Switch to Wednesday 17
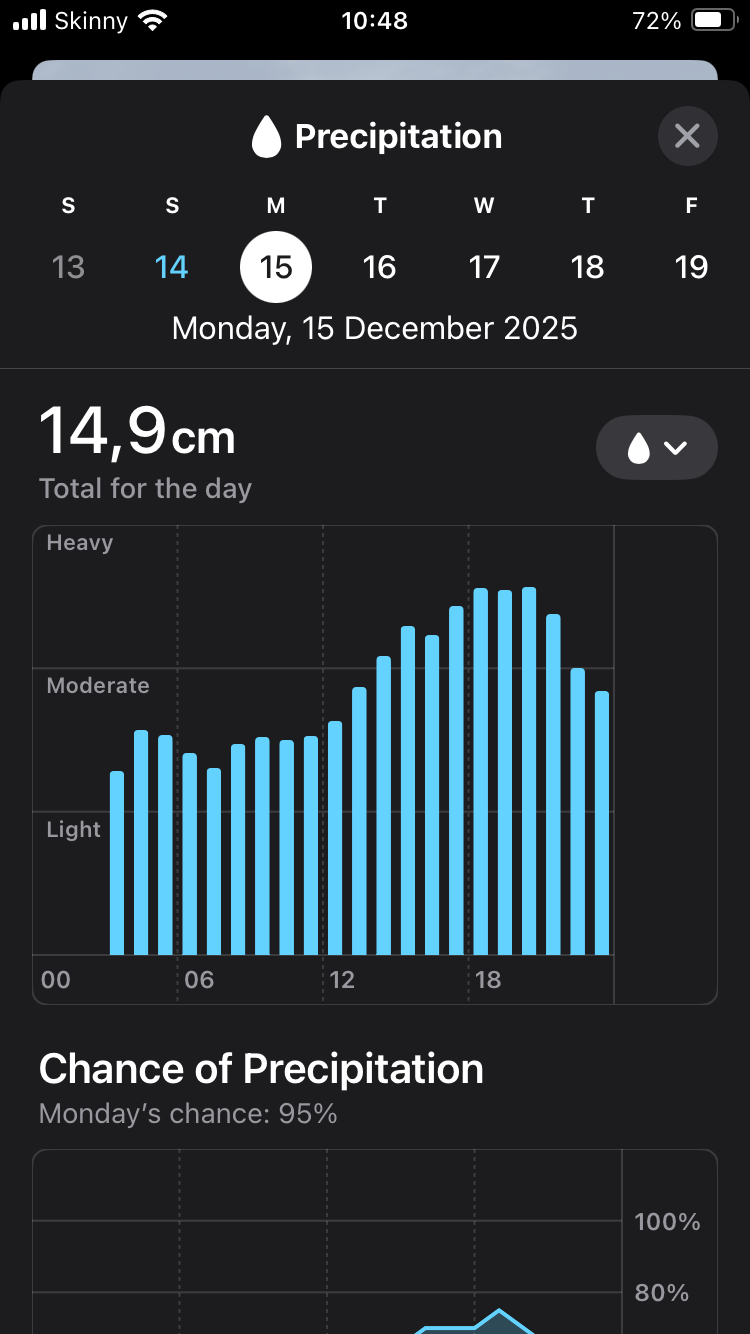This screenshot has width=750, height=1334. [x=484, y=267]
